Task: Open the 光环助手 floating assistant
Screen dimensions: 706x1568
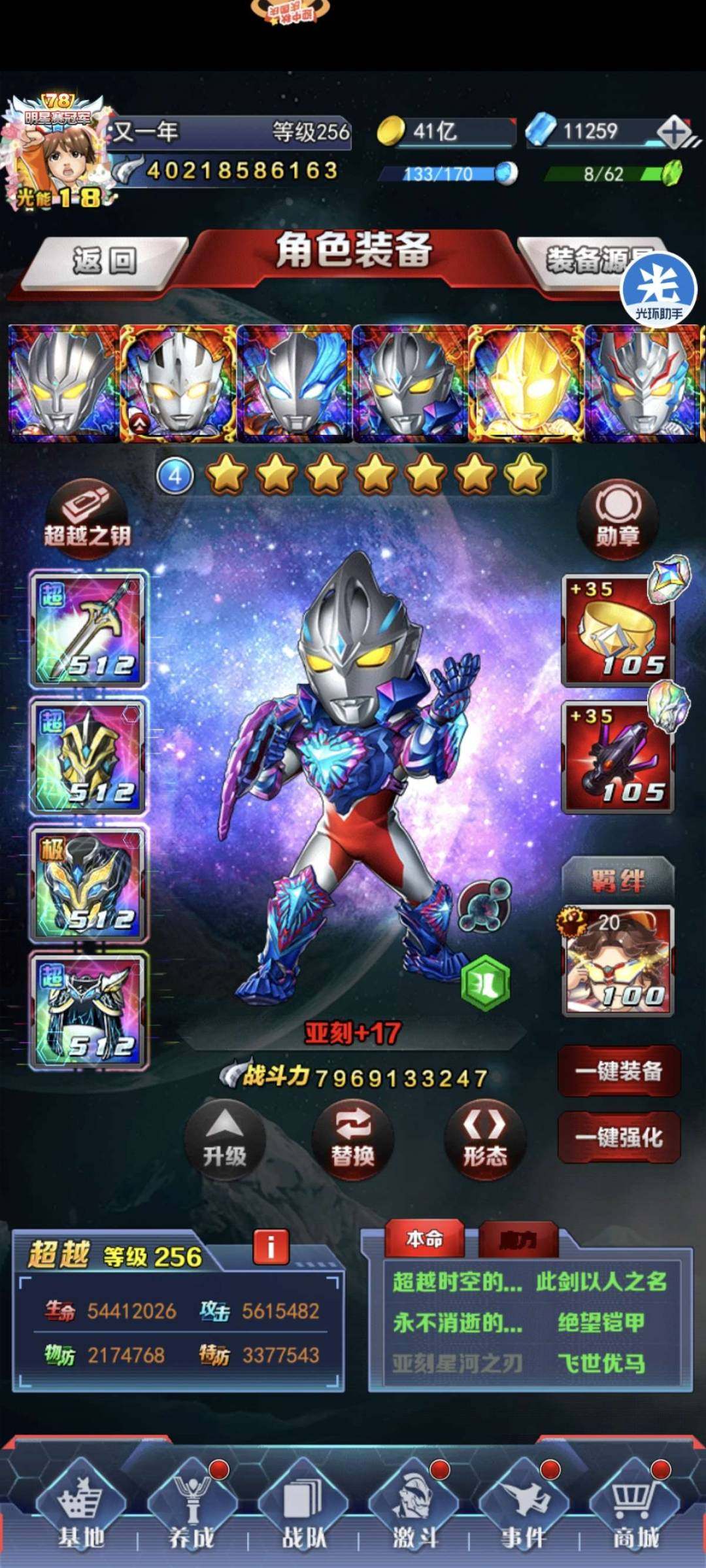Action: pyautogui.click(x=659, y=289)
